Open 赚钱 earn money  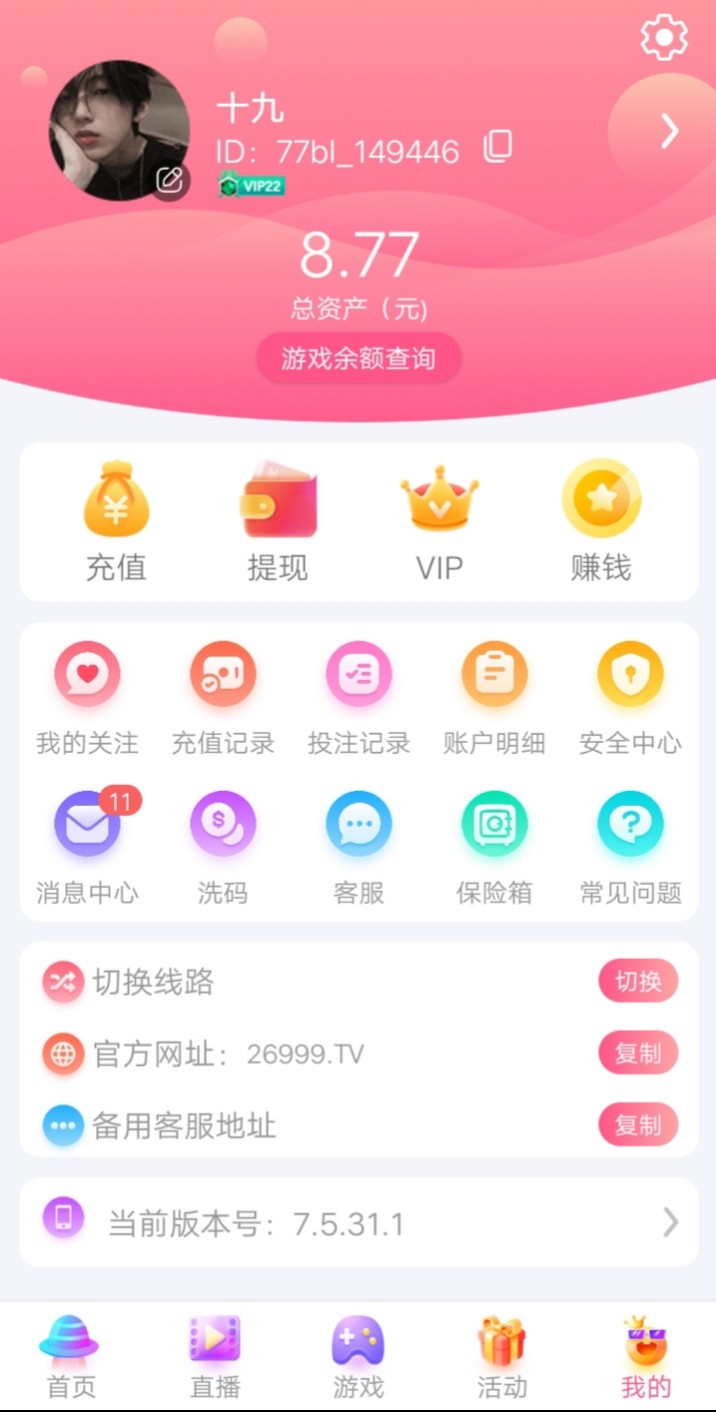click(600, 522)
